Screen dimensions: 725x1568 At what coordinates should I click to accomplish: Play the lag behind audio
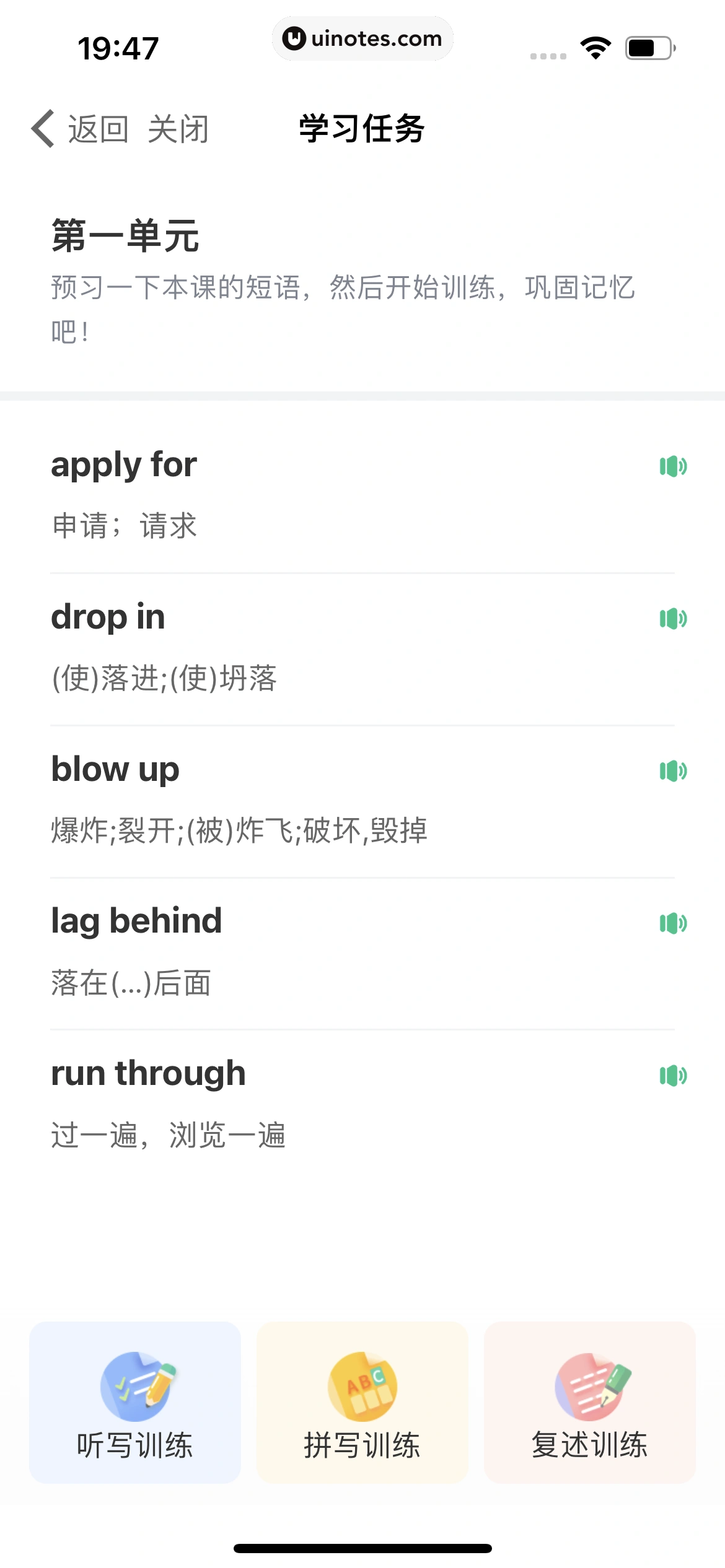pyautogui.click(x=673, y=923)
